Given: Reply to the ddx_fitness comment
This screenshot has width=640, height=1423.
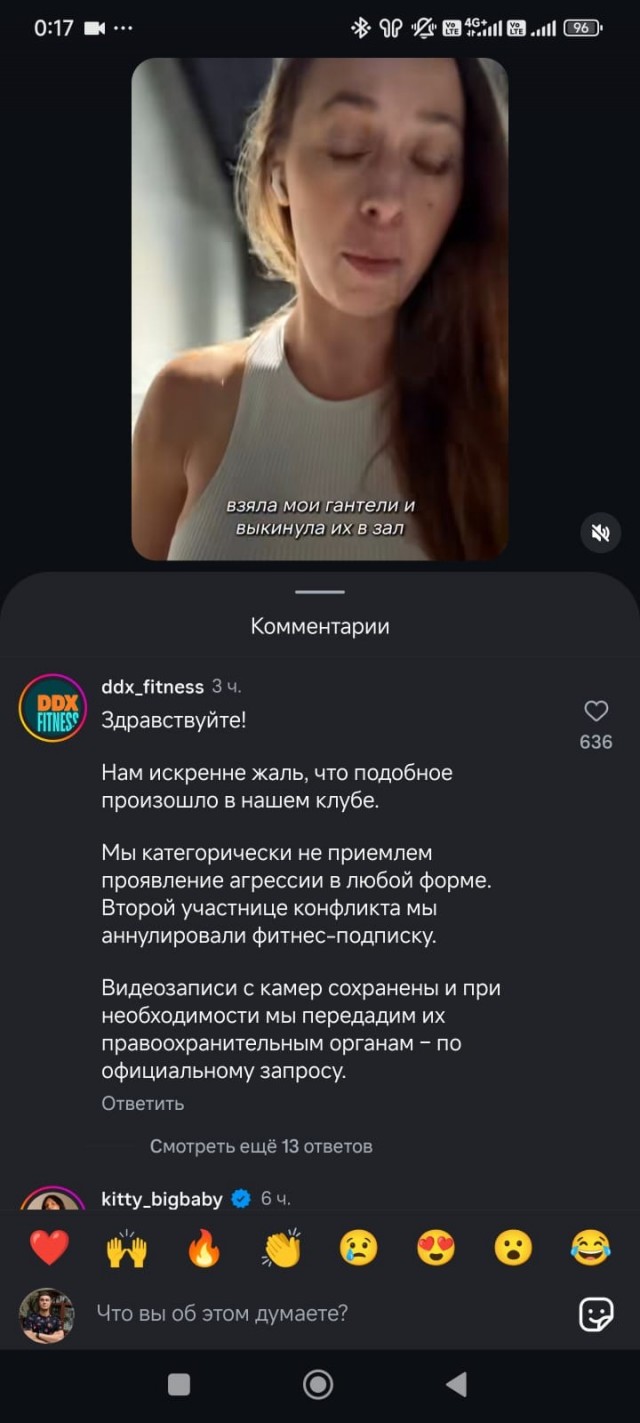Looking at the screenshot, I should click(142, 1103).
